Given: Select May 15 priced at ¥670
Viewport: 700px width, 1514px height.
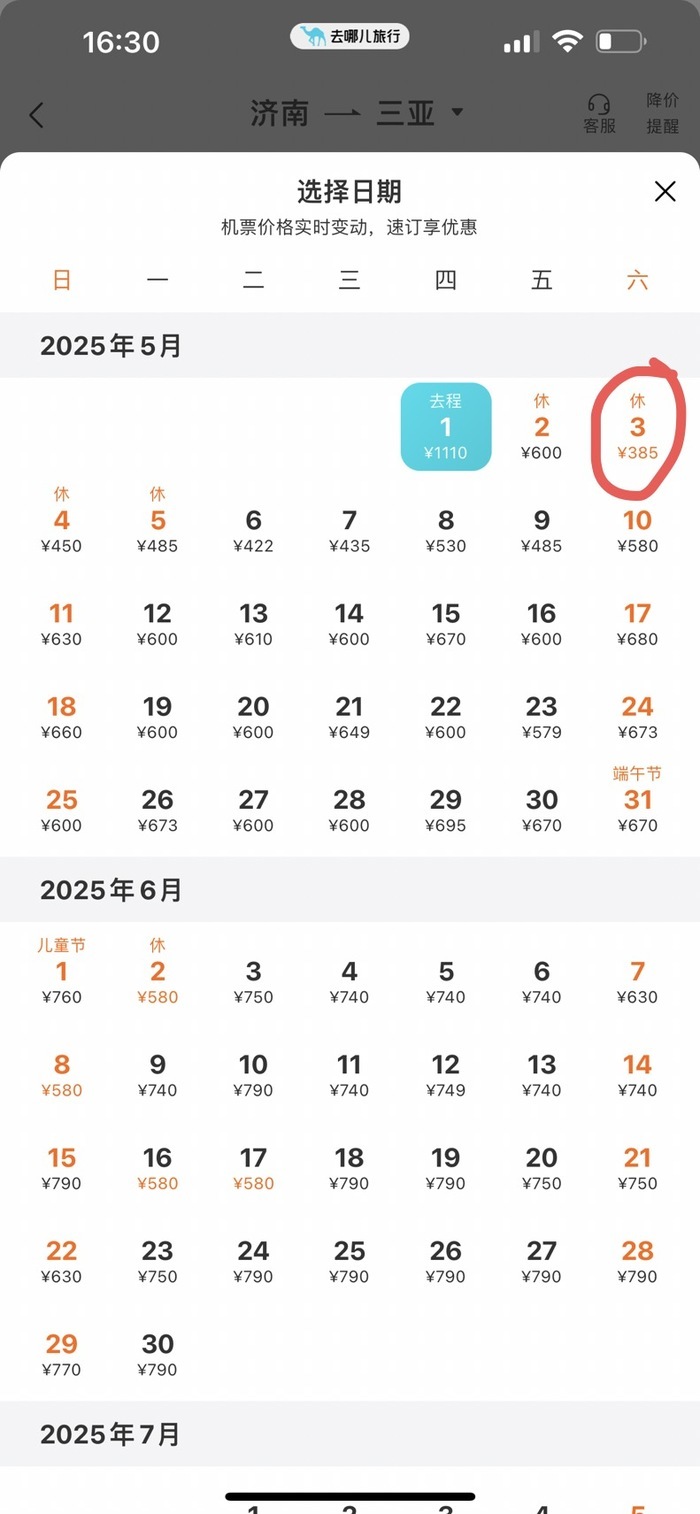Looking at the screenshot, I should click(446, 624).
